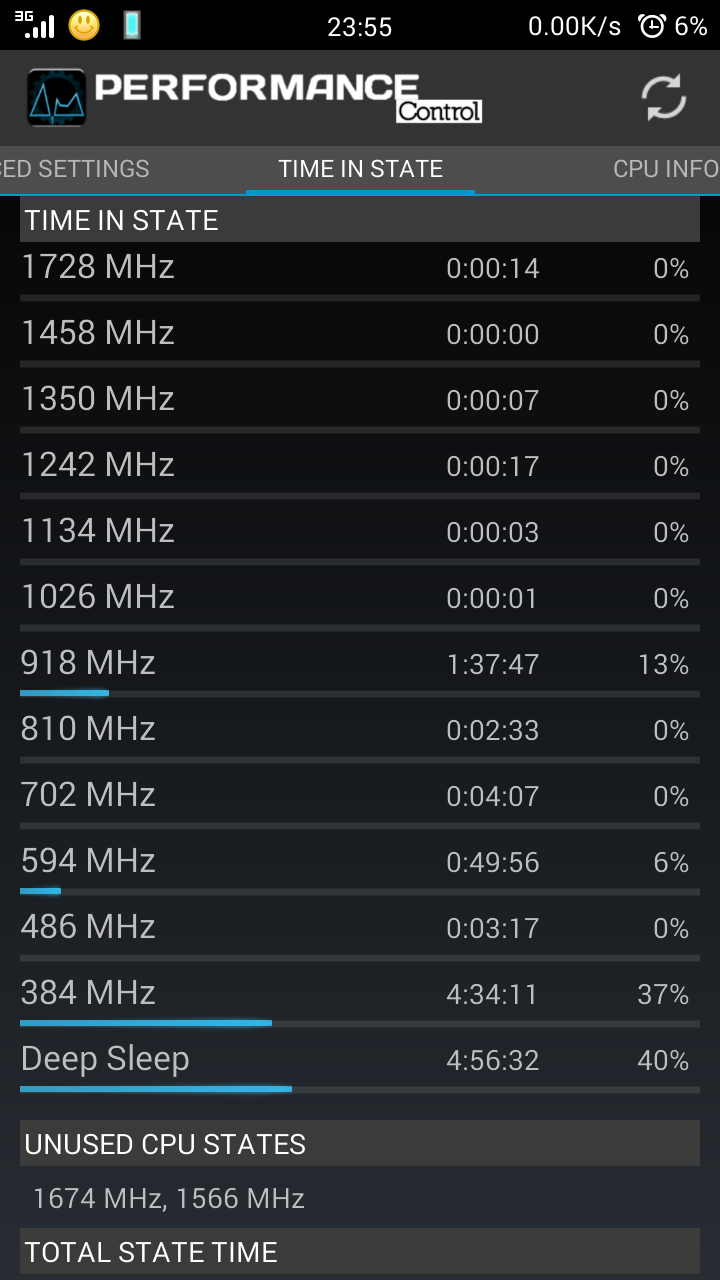The width and height of the screenshot is (720, 1280).
Task: Switch to the CPU Info tab
Action: pos(666,169)
